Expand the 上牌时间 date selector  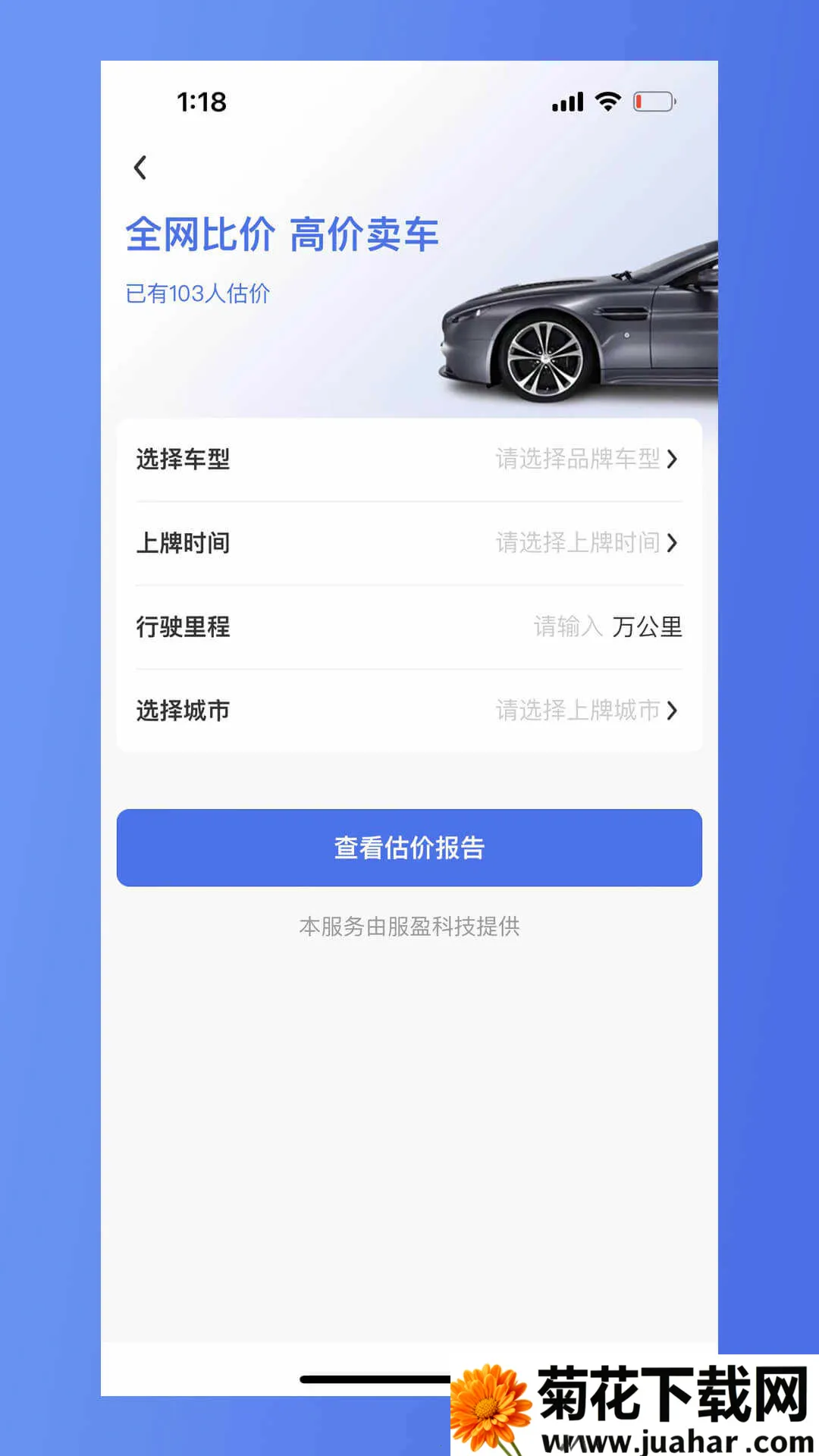409,543
